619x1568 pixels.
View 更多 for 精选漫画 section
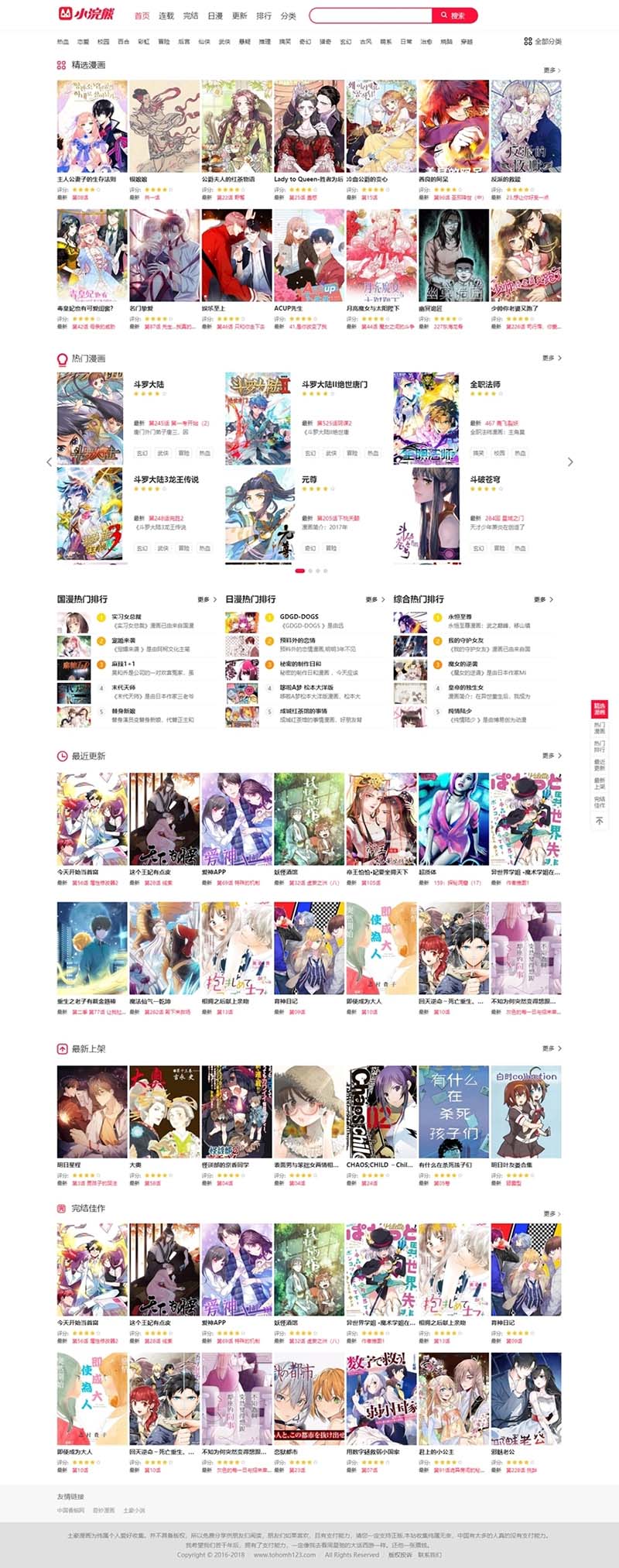552,70
